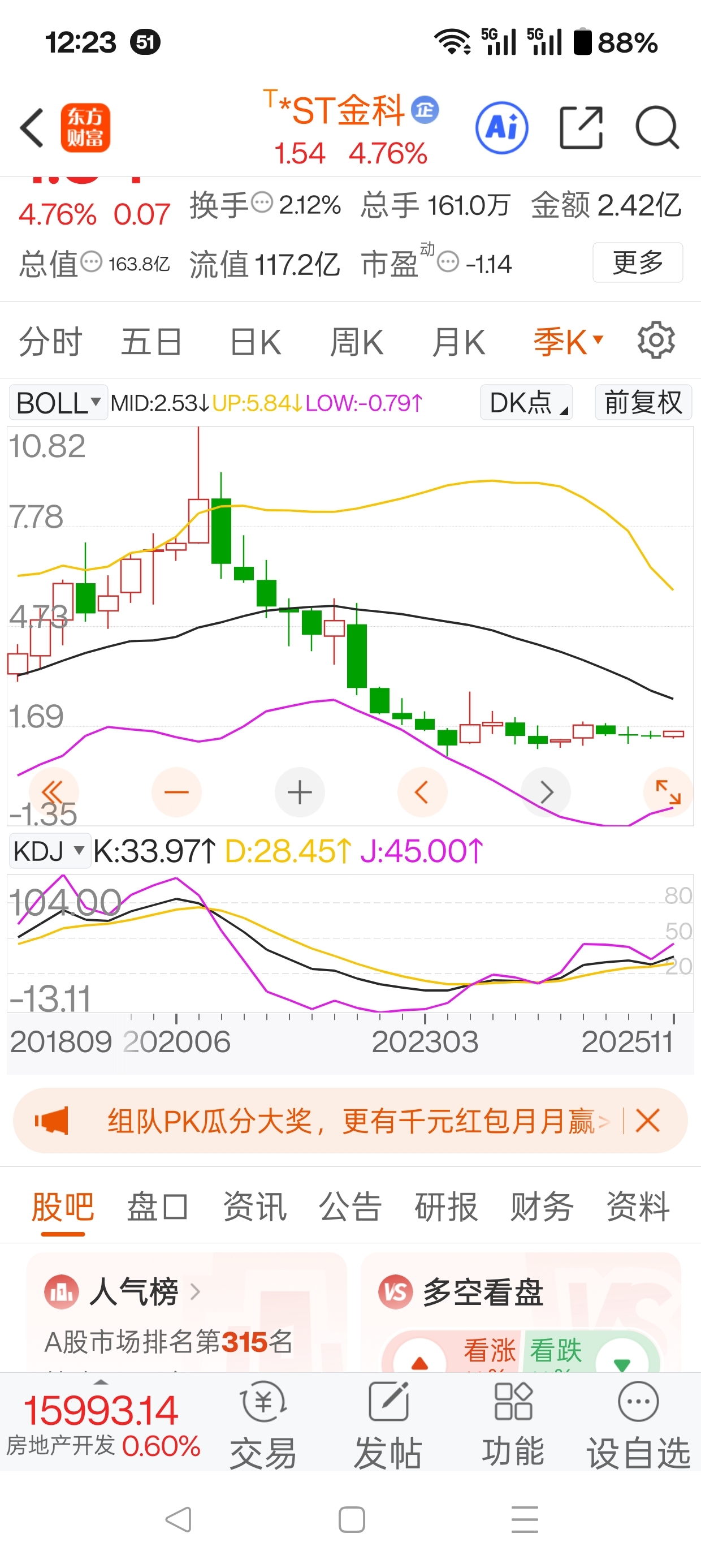Open the AI assistant icon

click(501, 128)
